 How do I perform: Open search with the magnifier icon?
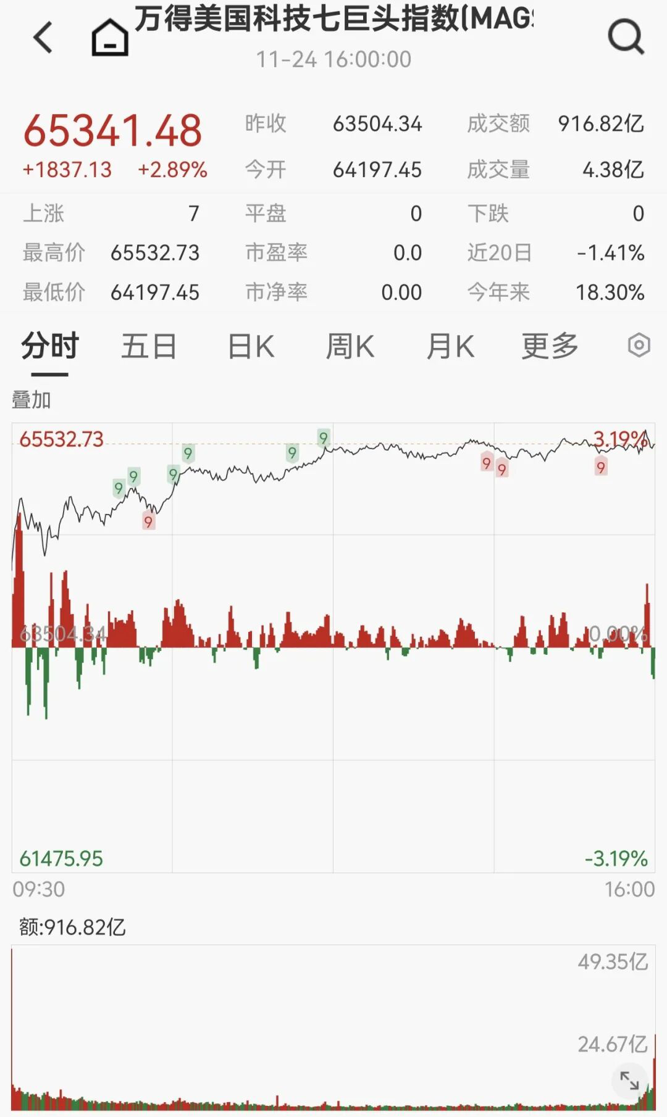(x=626, y=38)
